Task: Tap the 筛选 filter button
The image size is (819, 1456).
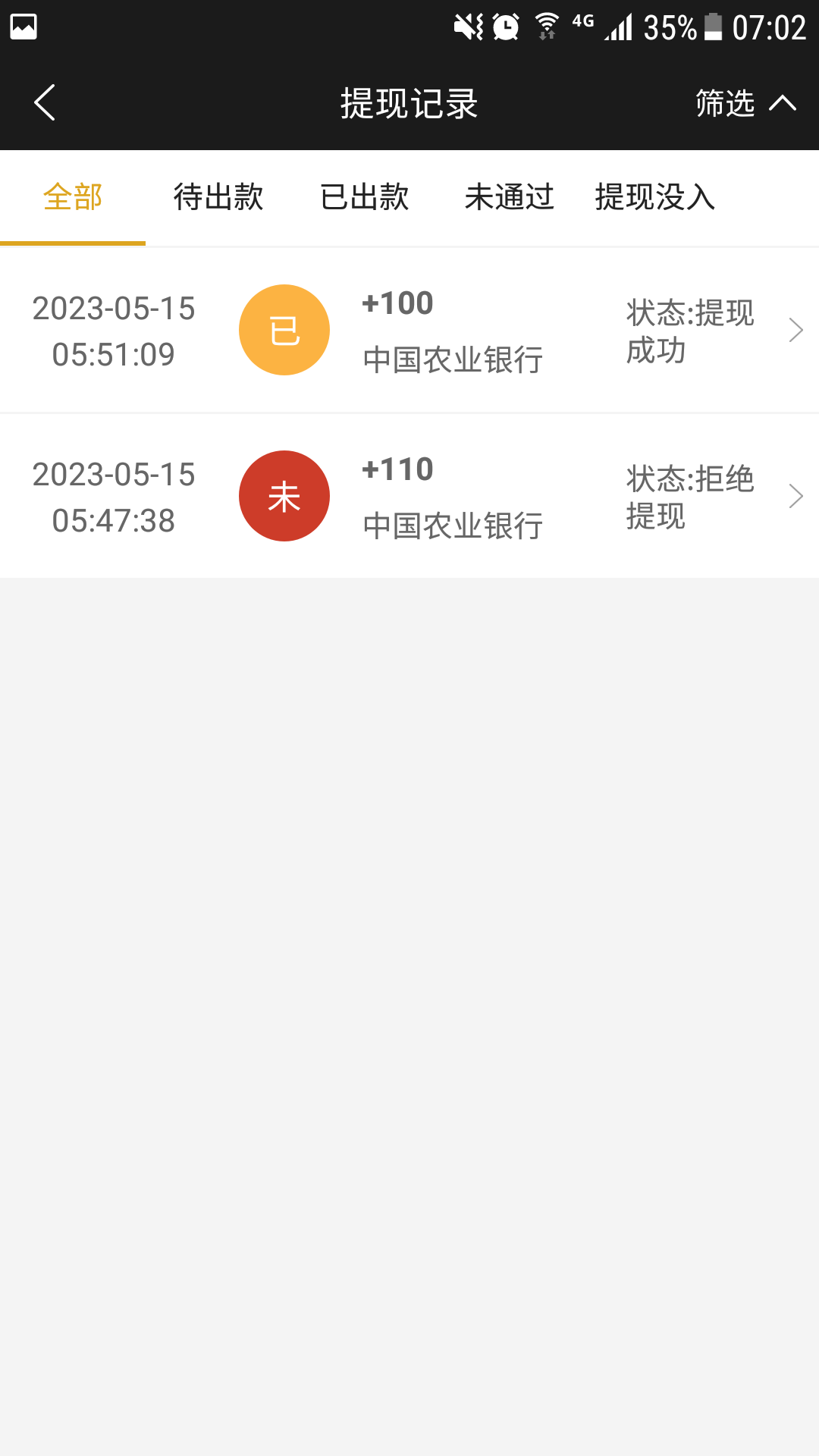Action: [x=723, y=103]
